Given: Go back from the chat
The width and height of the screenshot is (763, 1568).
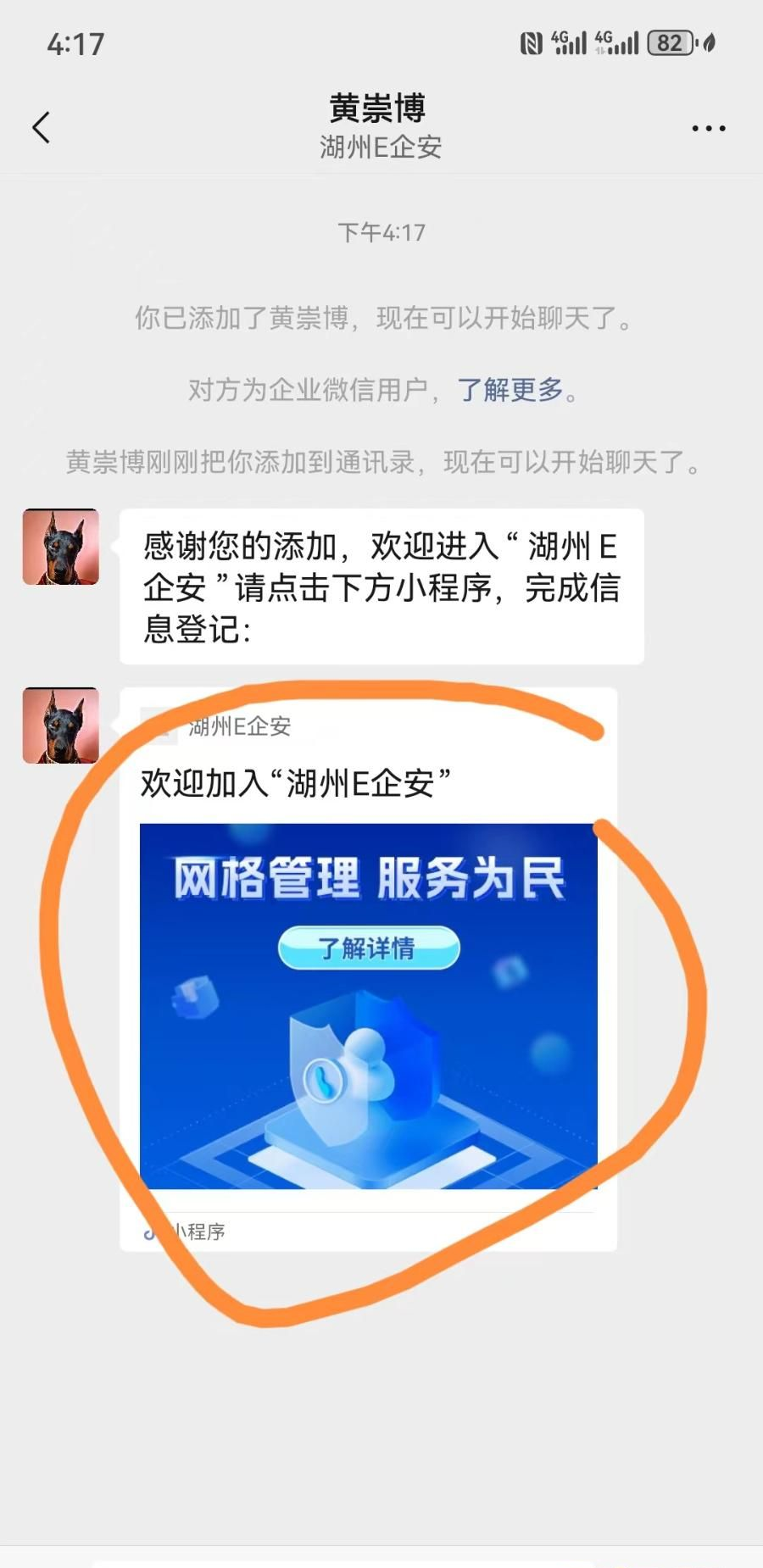Looking at the screenshot, I should point(41,128).
